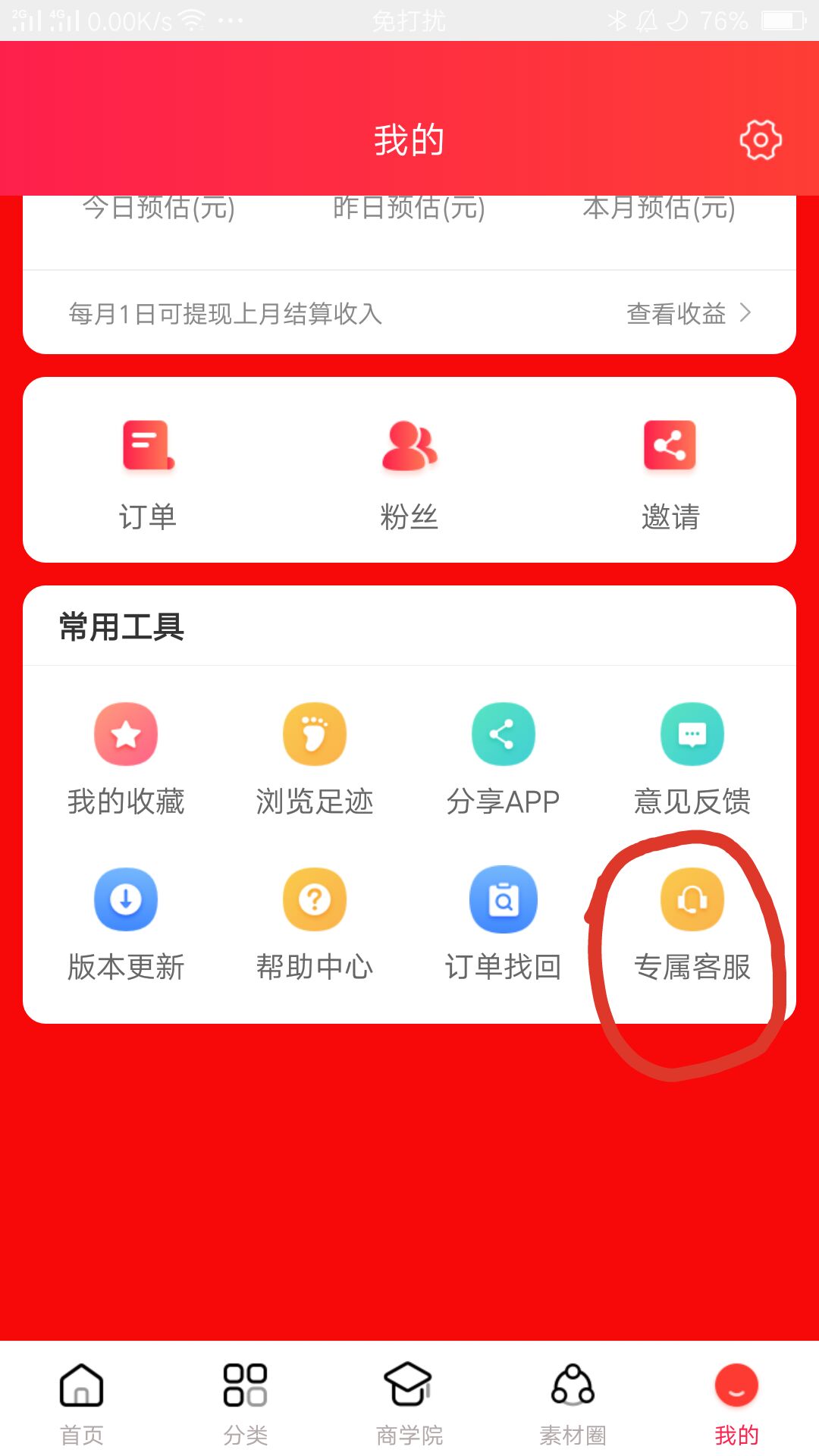Switch to the 素材圈 tab
This screenshot has height=1456, width=819.
[573, 1401]
